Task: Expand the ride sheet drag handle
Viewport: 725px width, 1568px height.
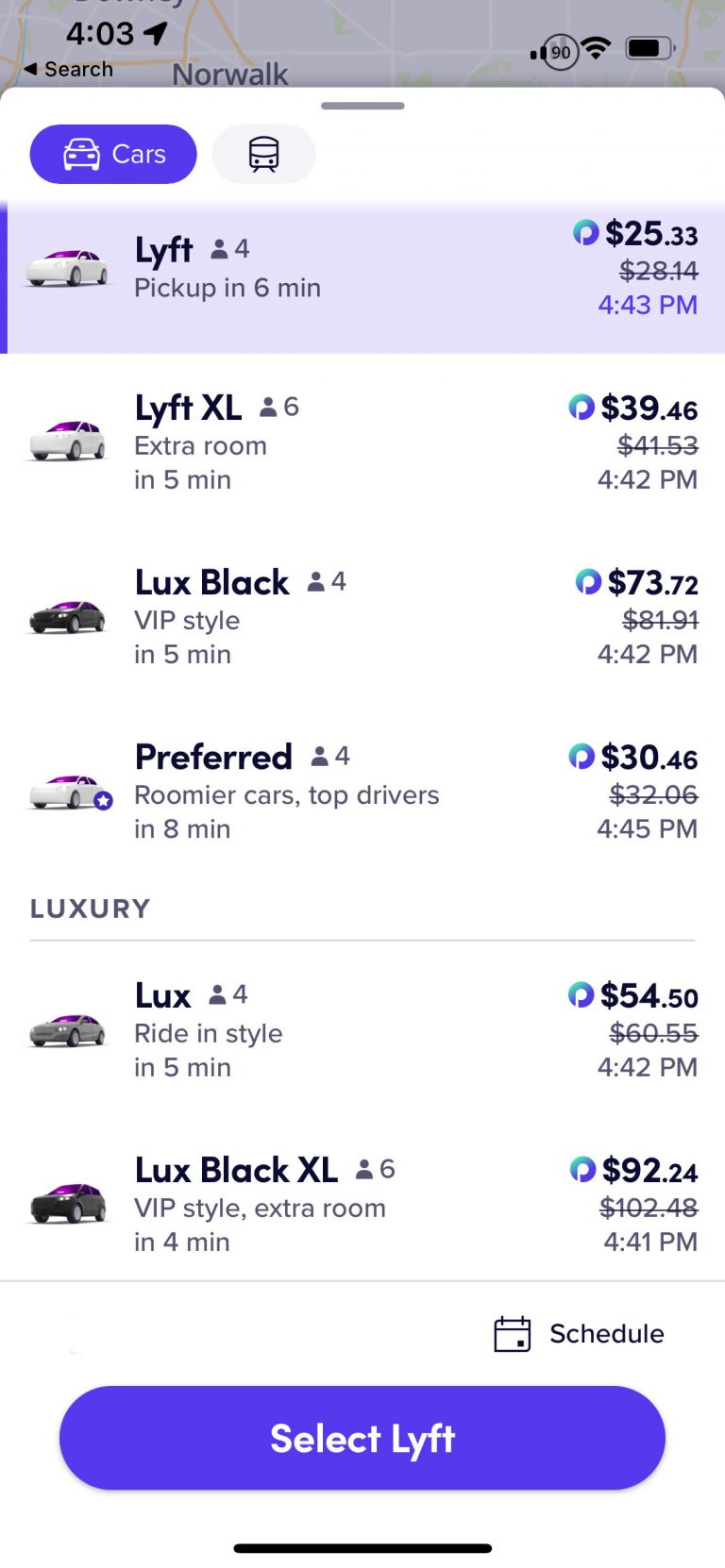Action: coord(362,106)
